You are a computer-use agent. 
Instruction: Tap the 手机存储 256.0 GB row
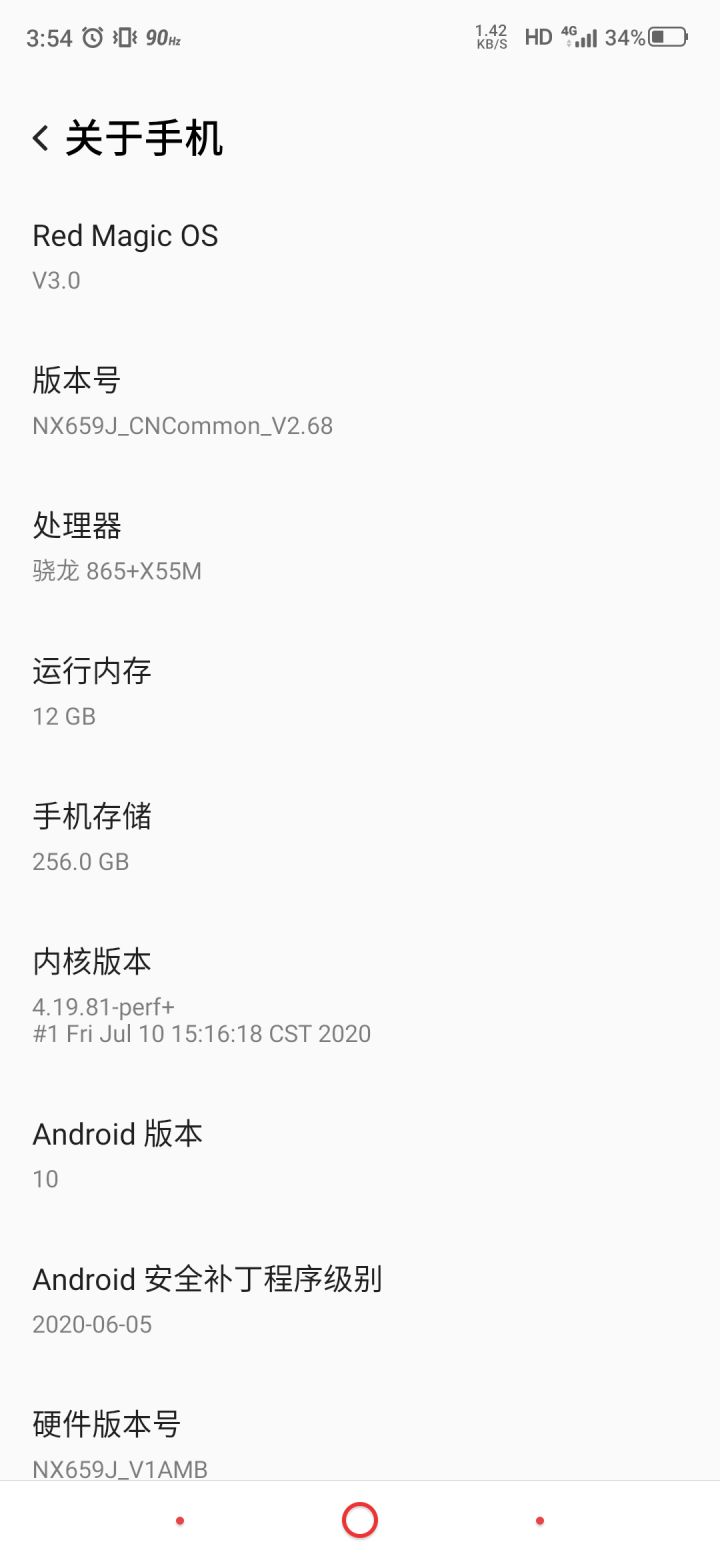coord(360,838)
